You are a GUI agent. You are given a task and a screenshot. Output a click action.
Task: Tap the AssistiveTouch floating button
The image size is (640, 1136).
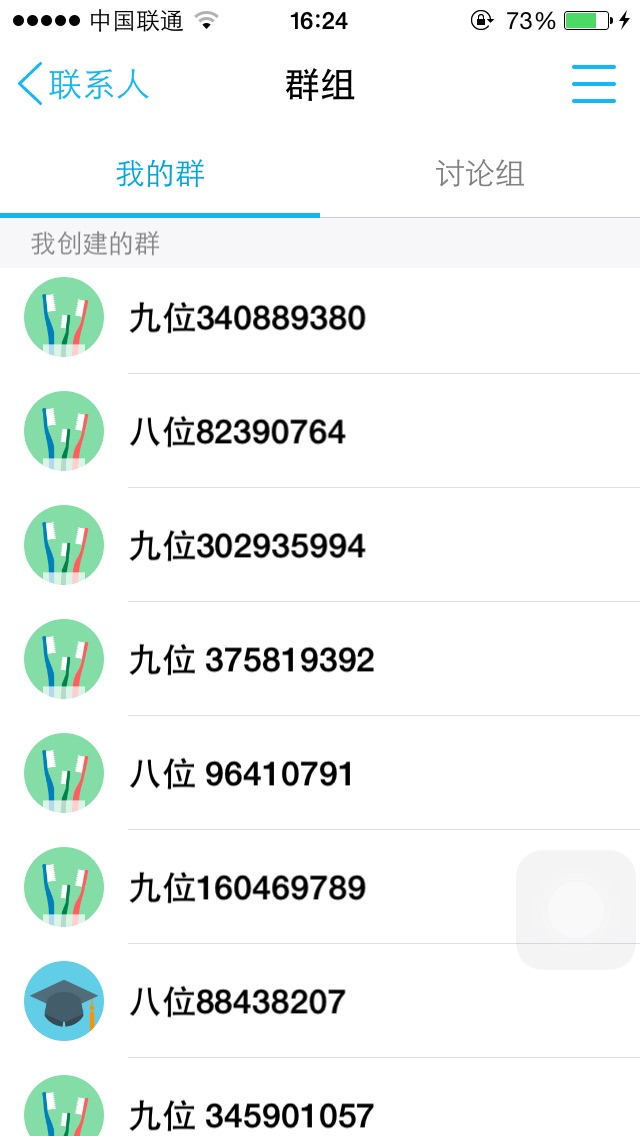coord(576,909)
